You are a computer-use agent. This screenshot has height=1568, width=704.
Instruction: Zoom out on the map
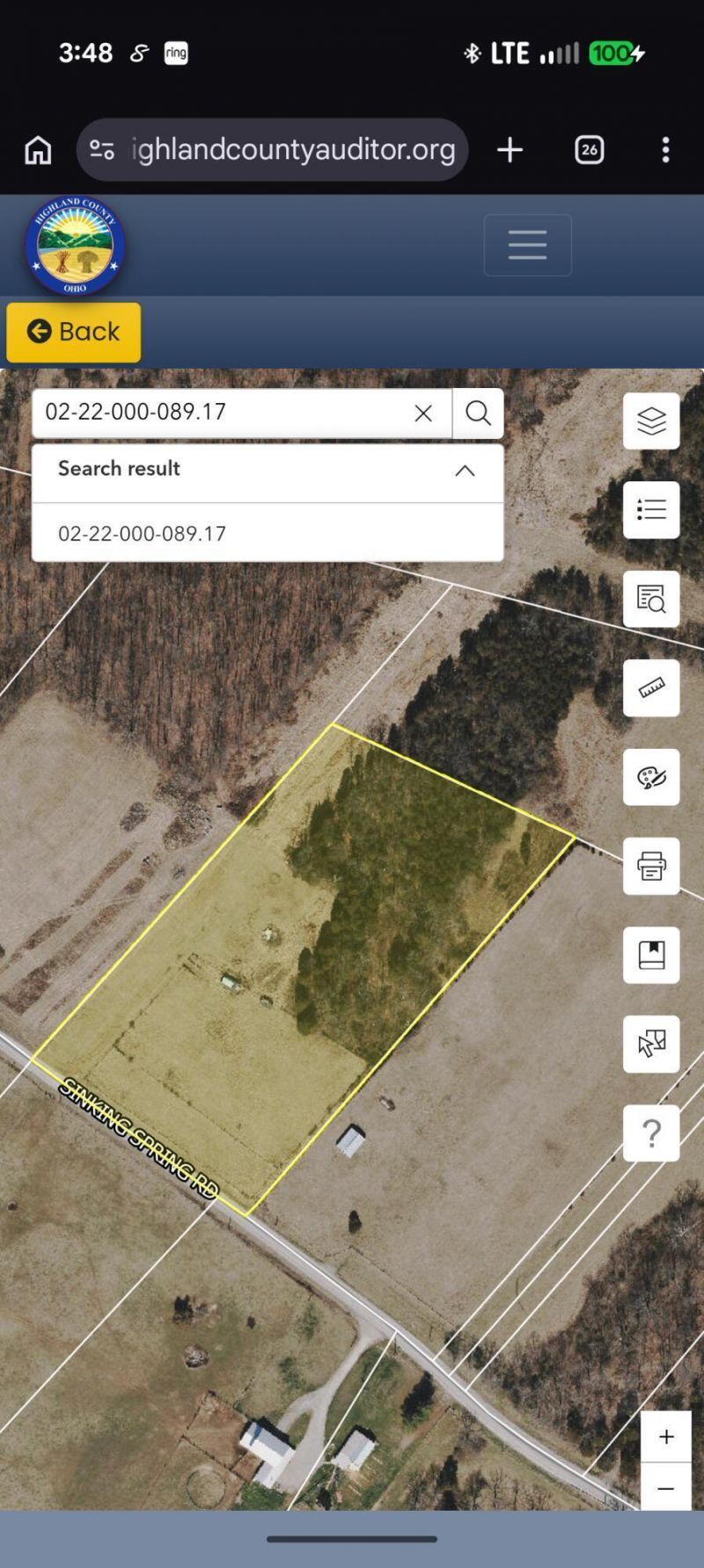(666, 1488)
